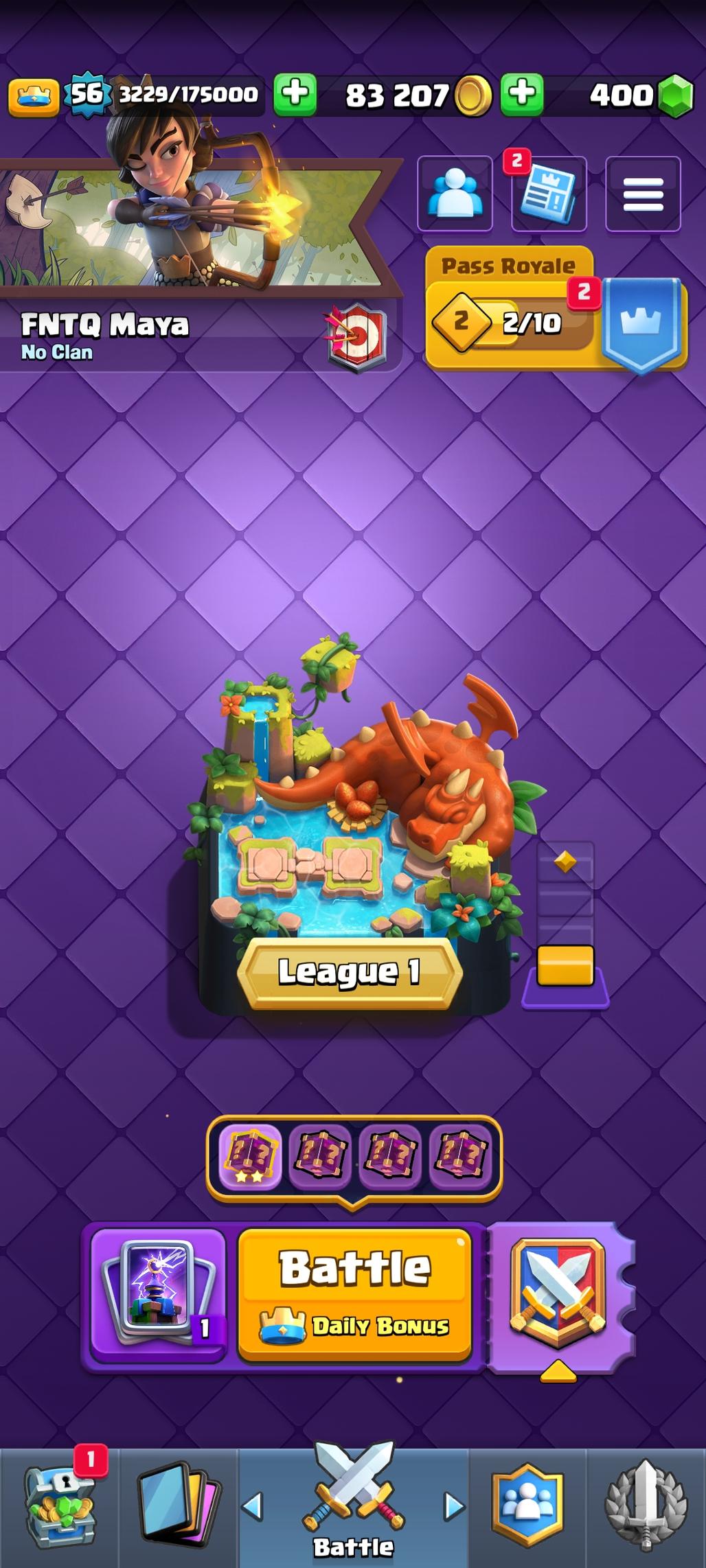This screenshot has width=706, height=1568.
Task: Switch to the Clan social tab
Action: [x=527, y=1509]
